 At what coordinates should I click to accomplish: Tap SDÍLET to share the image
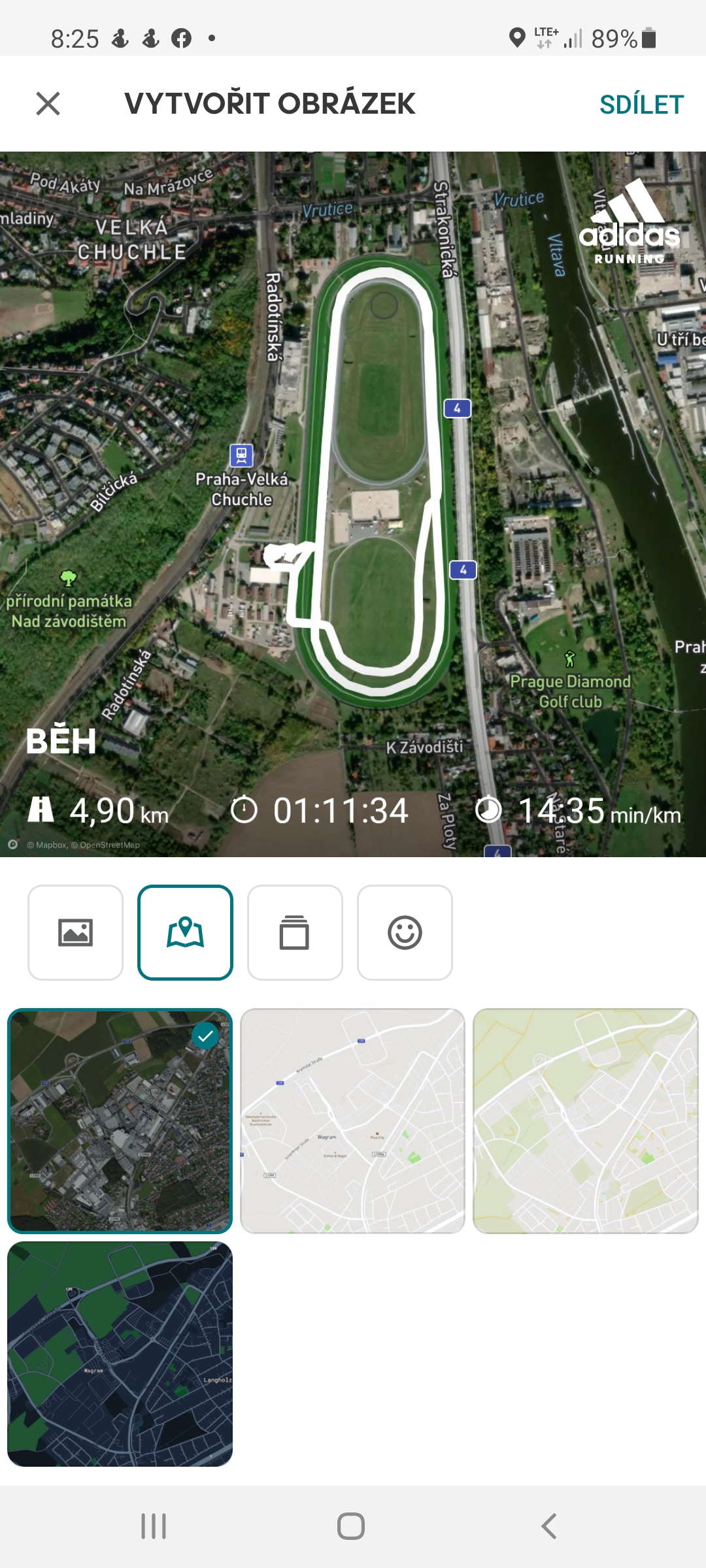641,105
